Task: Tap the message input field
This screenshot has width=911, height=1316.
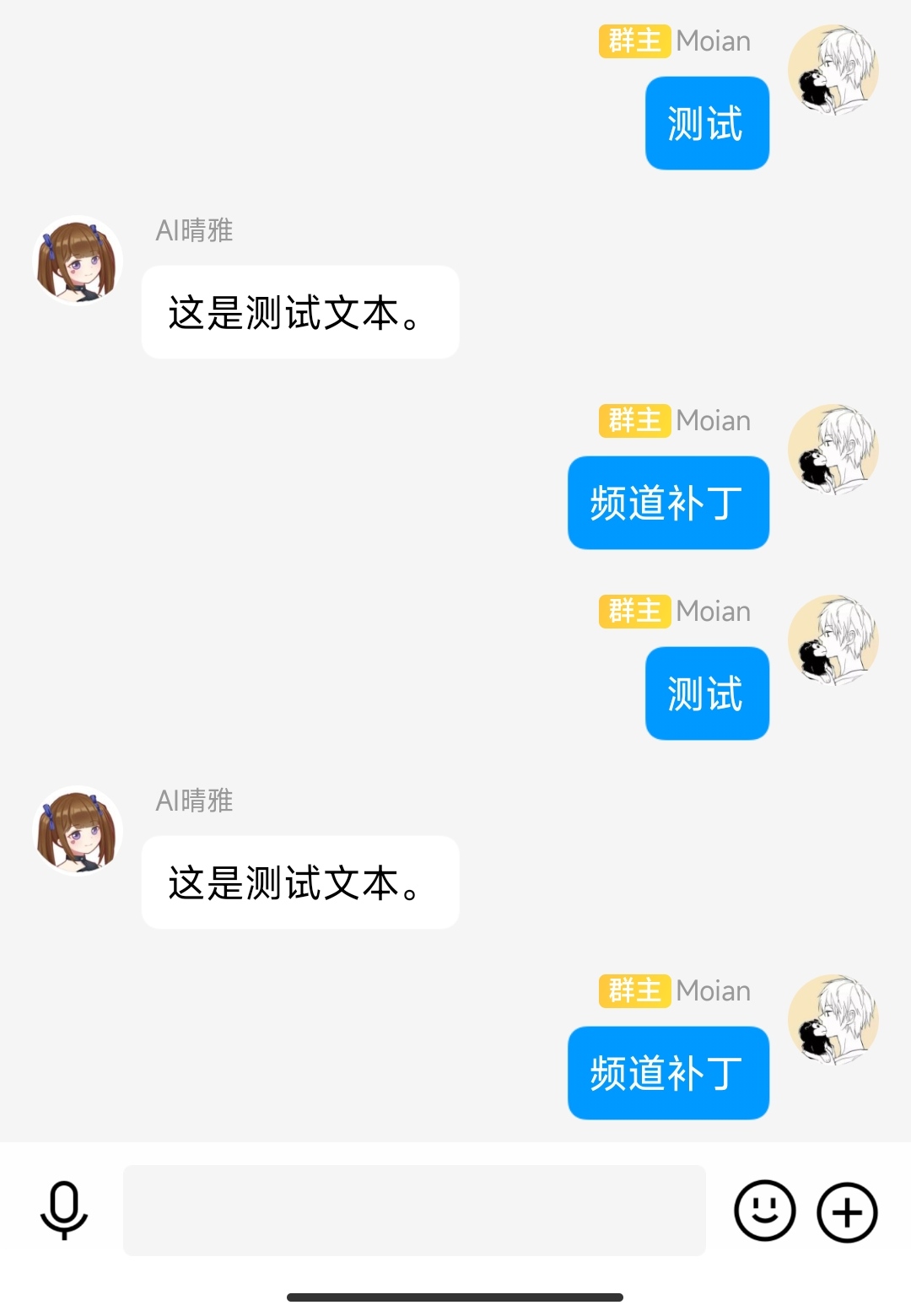Action: coord(414,1211)
